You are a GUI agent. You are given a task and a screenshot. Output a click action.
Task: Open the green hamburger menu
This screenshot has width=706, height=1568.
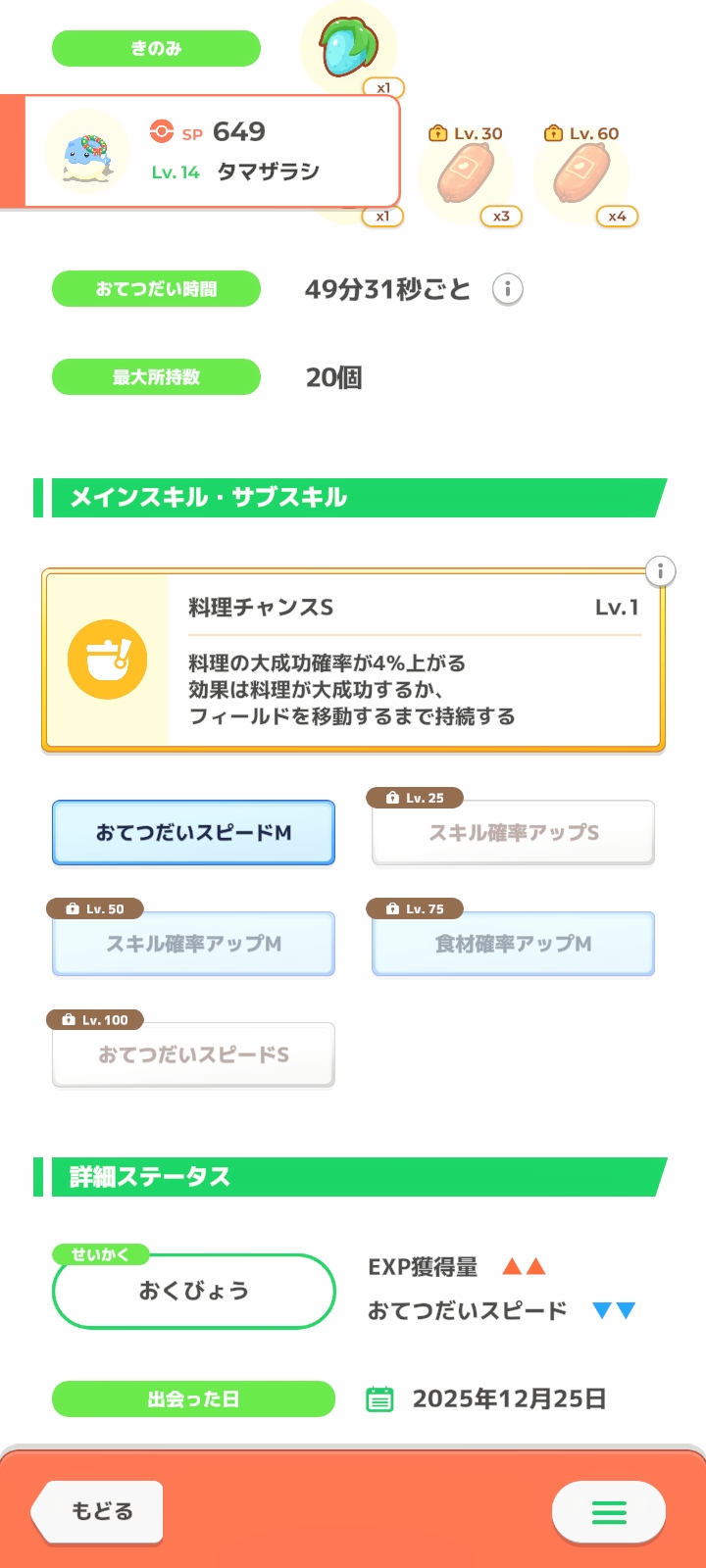pos(609,1512)
